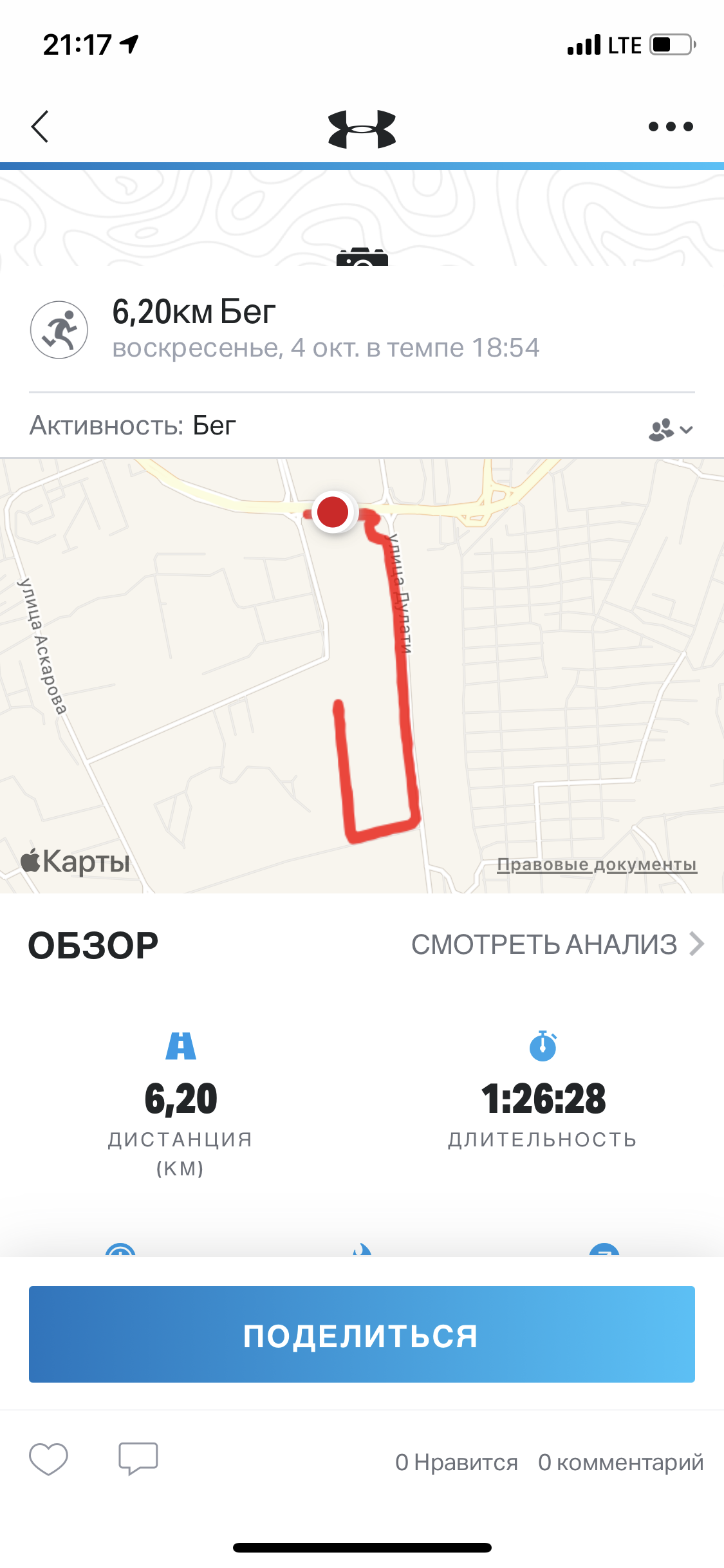Open the Правовые документы link
The width and height of the screenshot is (724, 1568).
[597, 864]
